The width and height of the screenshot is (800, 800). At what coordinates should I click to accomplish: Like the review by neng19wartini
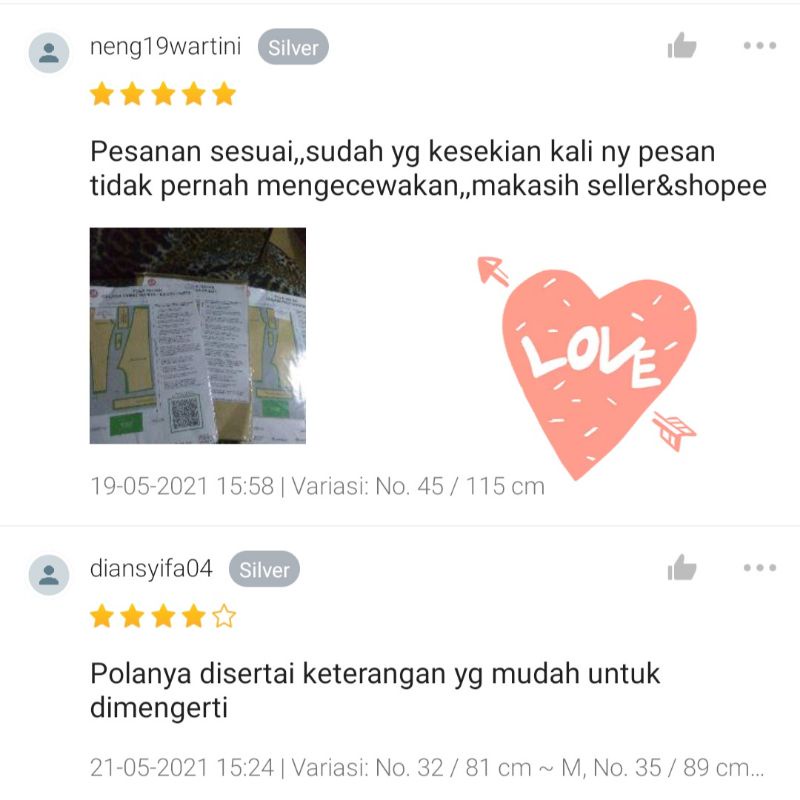(682, 46)
